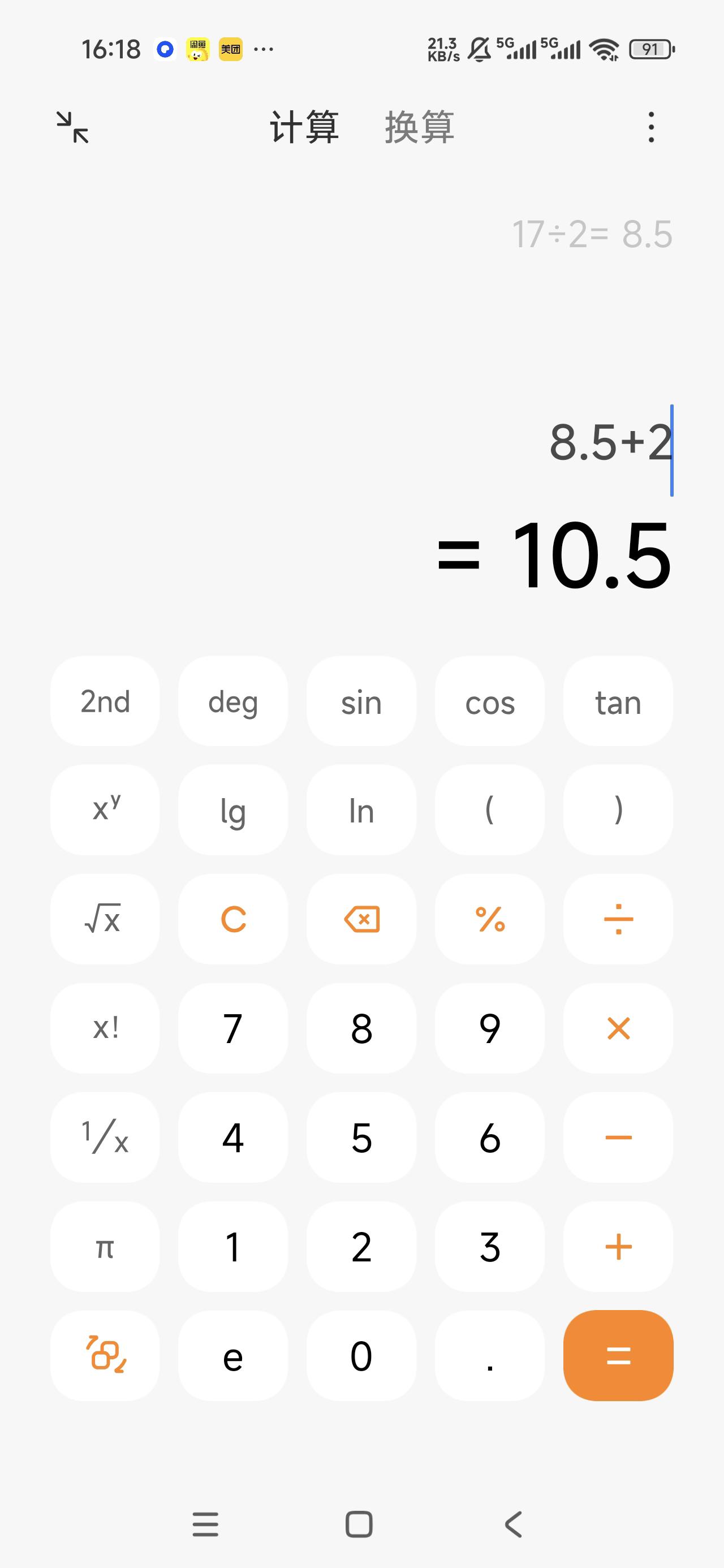Tap the orange equals button
The height and width of the screenshot is (1568, 724).
tap(618, 1355)
